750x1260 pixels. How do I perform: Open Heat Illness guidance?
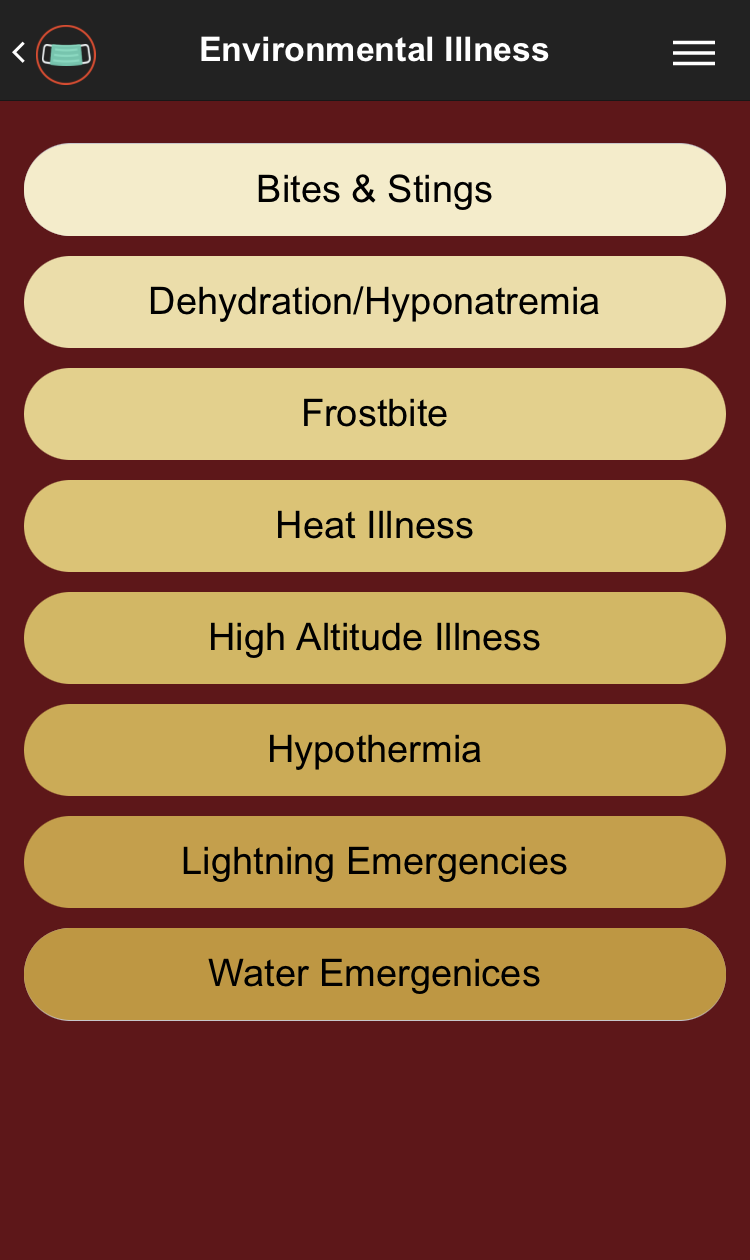pyautogui.click(x=375, y=526)
